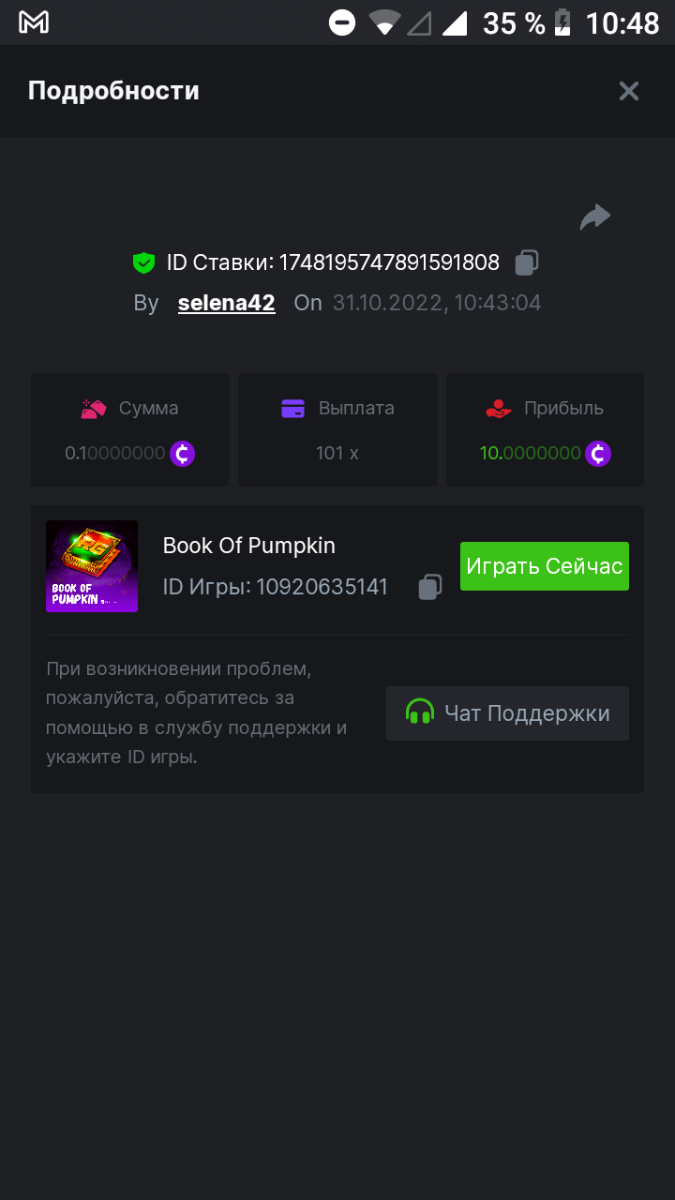The image size is (675, 1200).
Task: Share this bet details
Action: click(x=595, y=217)
